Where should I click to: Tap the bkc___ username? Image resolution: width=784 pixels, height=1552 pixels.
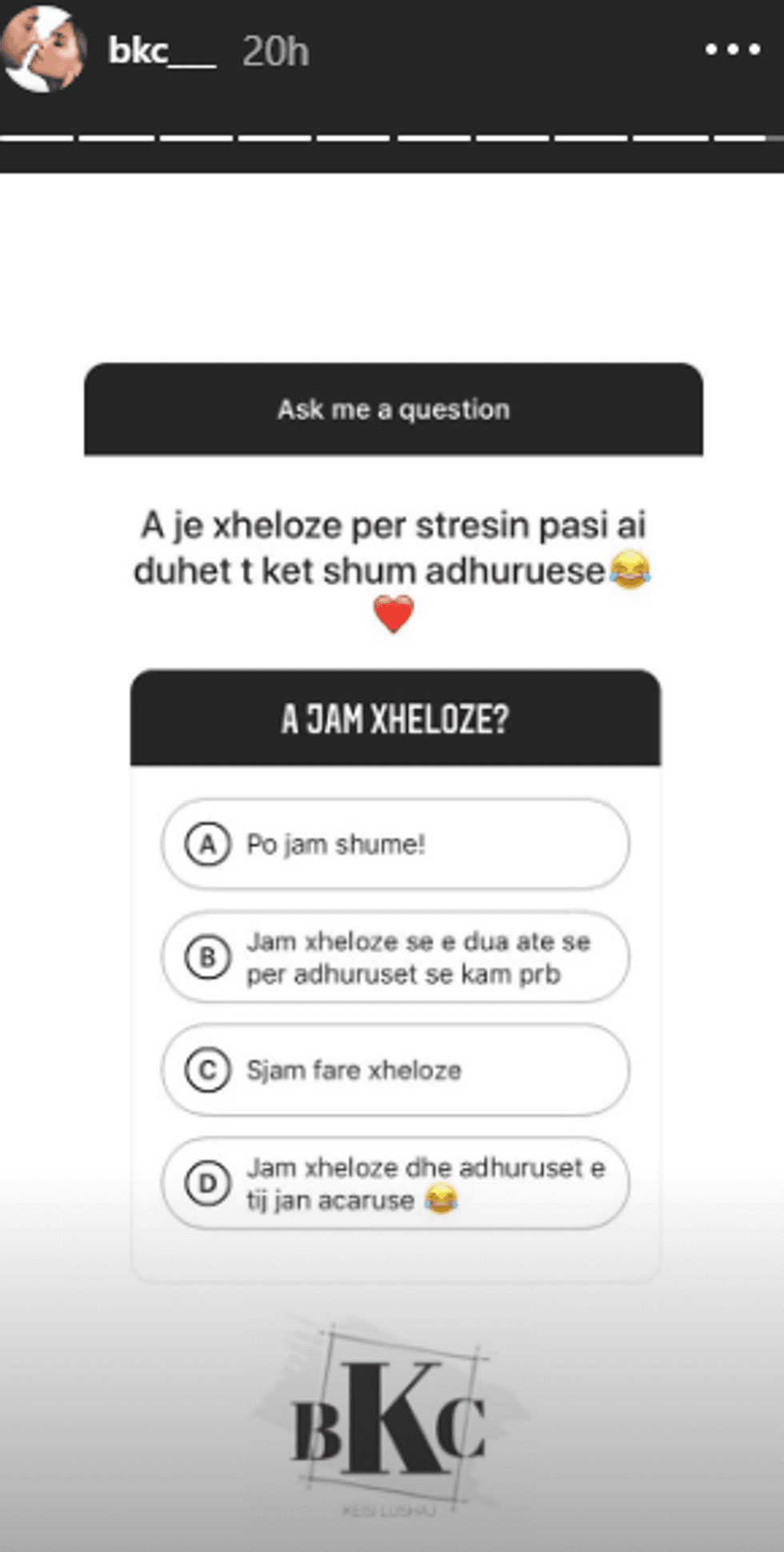click(x=162, y=52)
